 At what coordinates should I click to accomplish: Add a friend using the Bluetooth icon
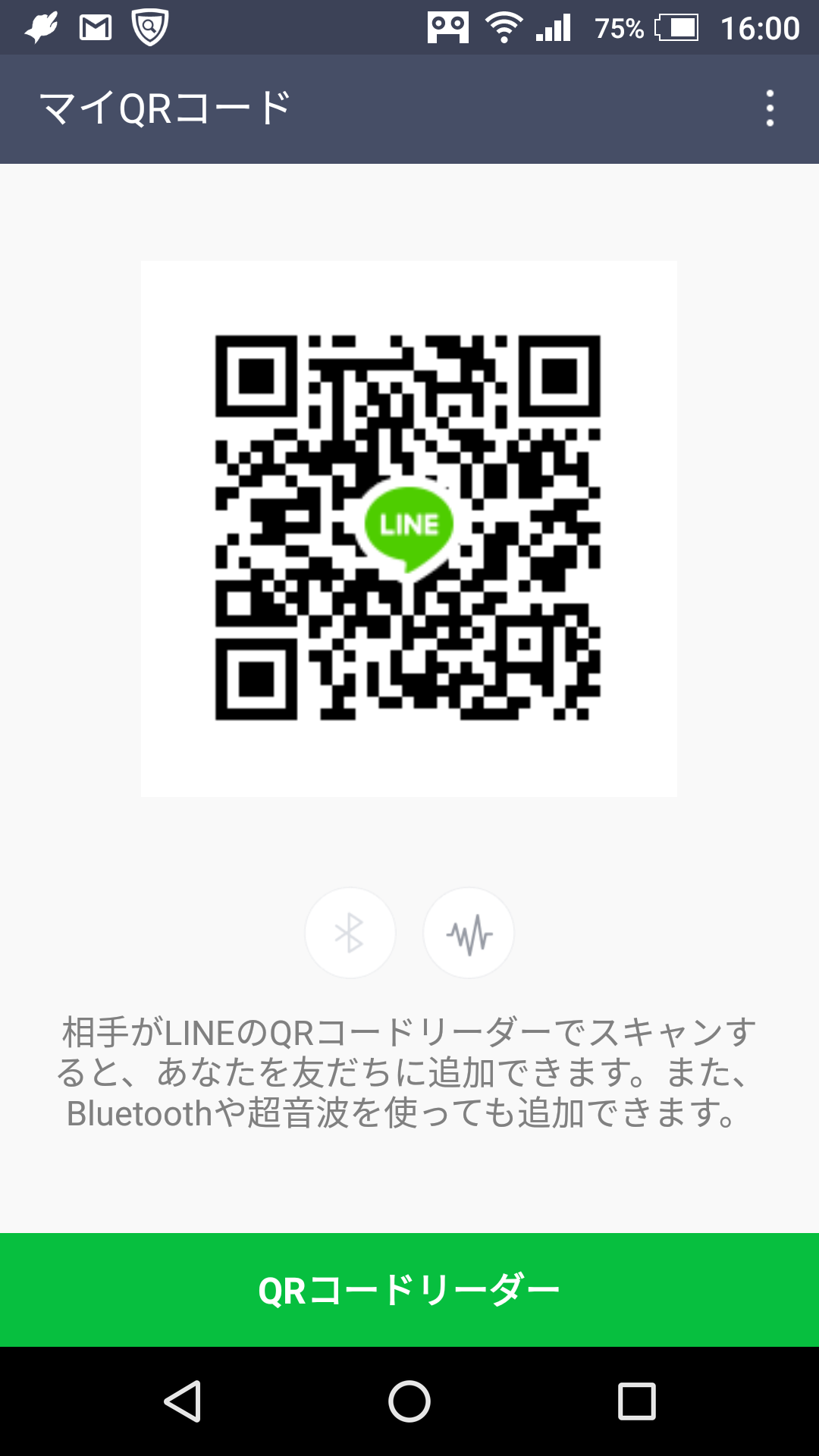pos(350,933)
